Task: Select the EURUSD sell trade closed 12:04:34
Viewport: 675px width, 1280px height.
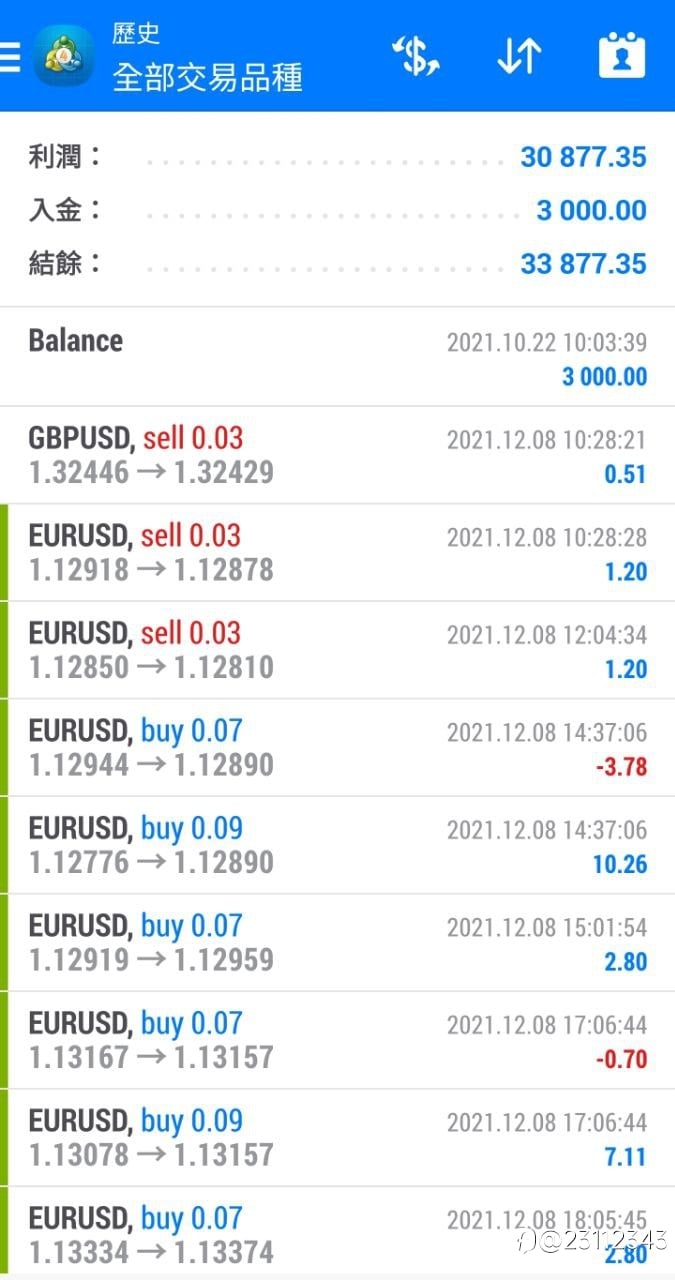Action: point(337,650)
